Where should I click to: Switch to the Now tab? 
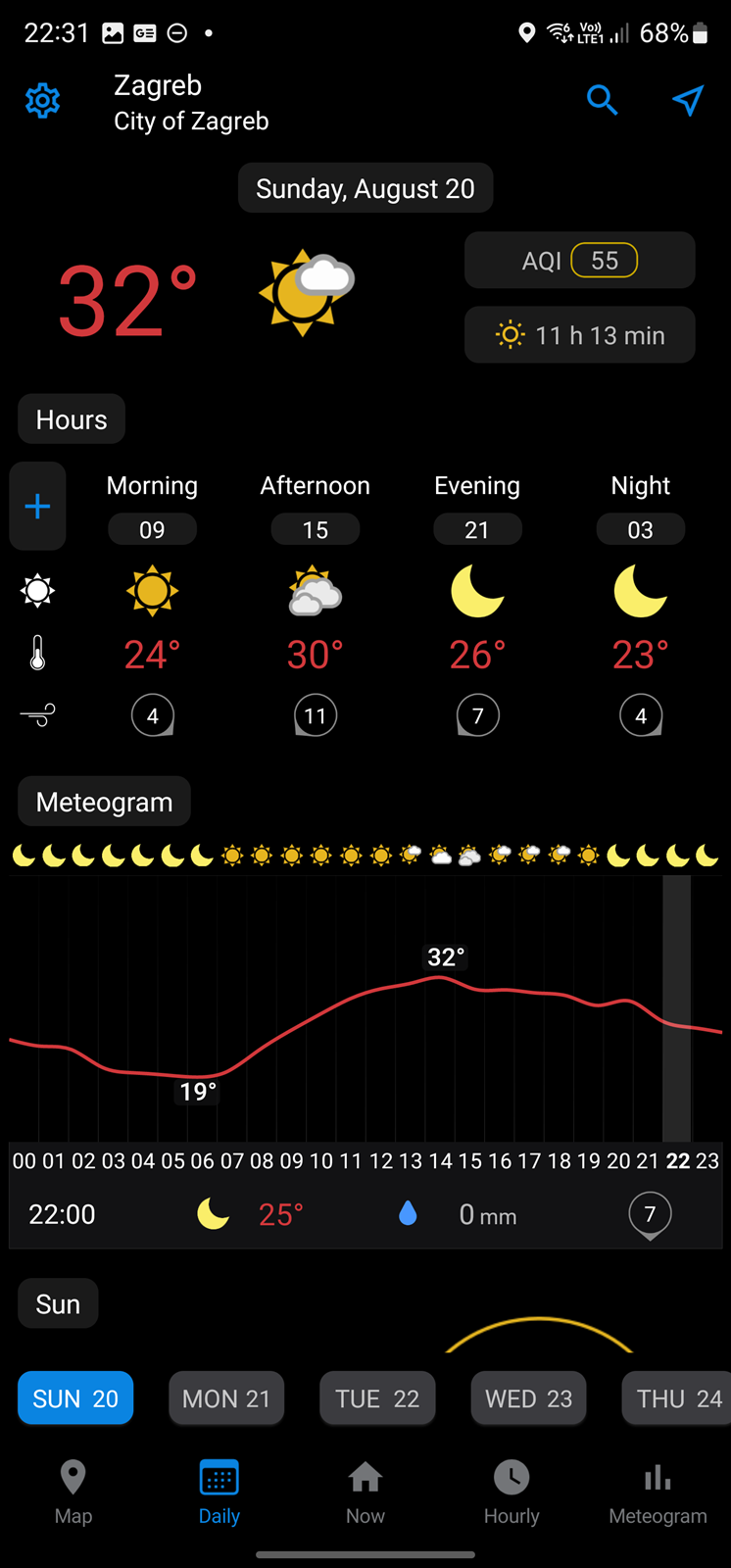pyautogui.click(x=365, y=1493)
